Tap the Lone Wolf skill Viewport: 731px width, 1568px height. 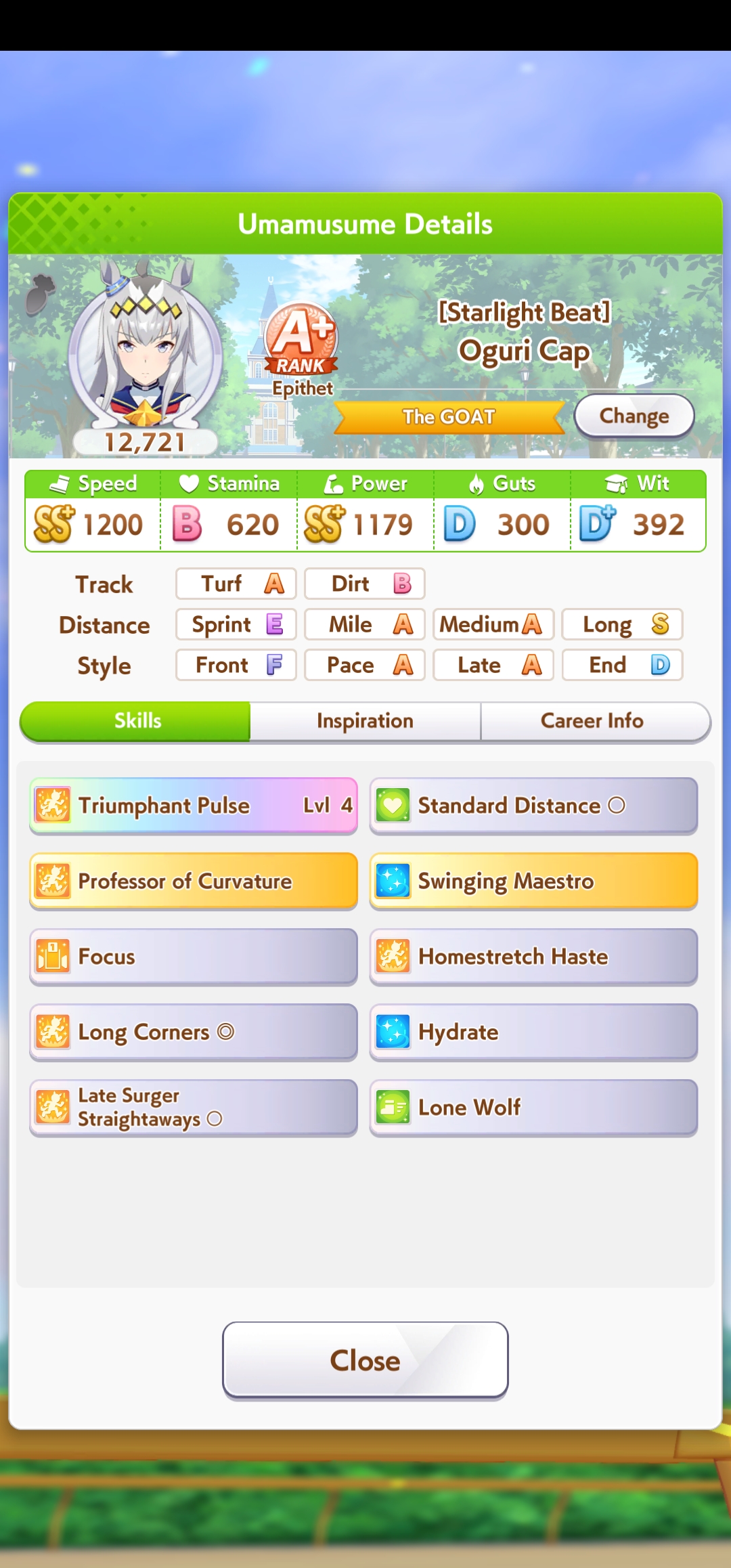(533, 1108)
